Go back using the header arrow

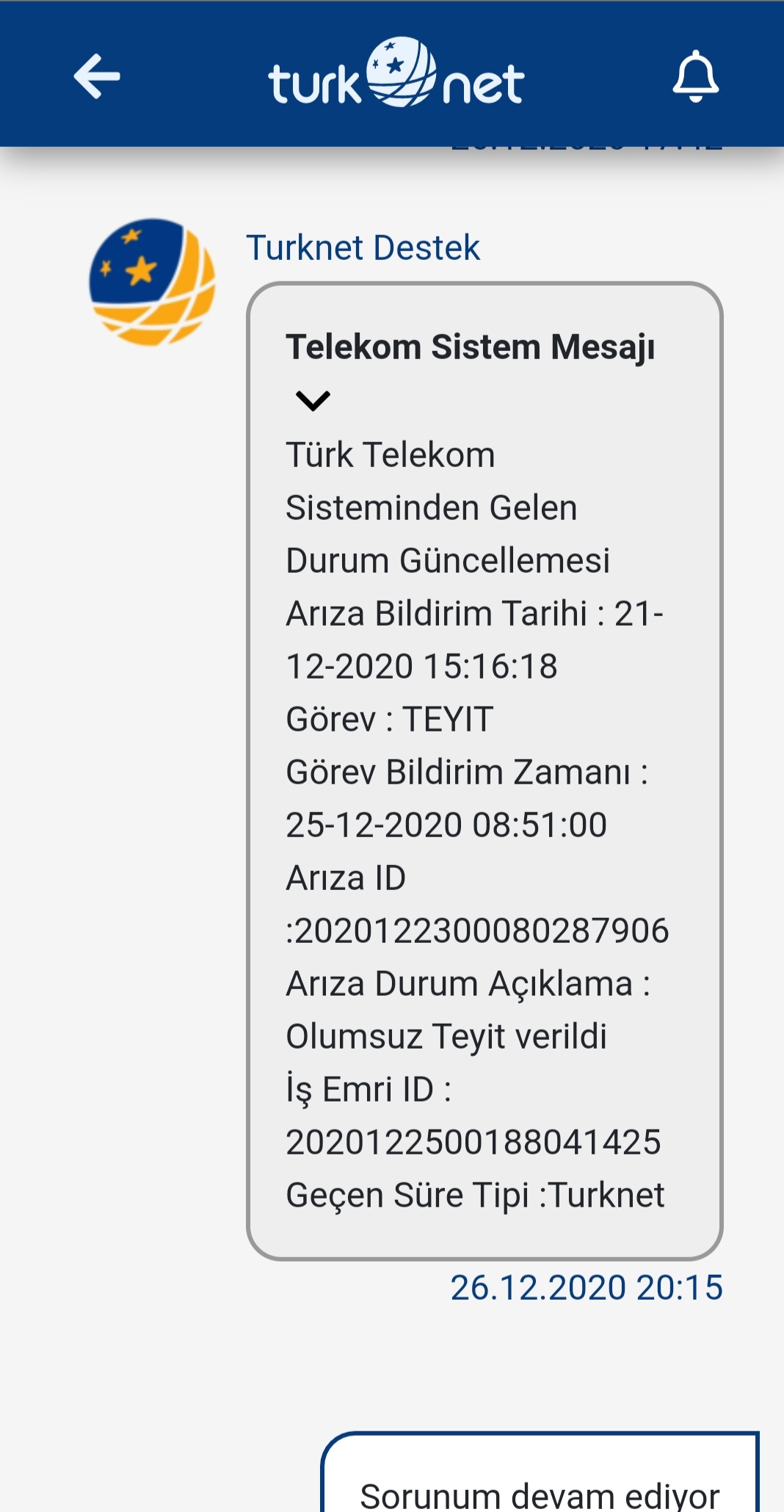pos(97,76)
